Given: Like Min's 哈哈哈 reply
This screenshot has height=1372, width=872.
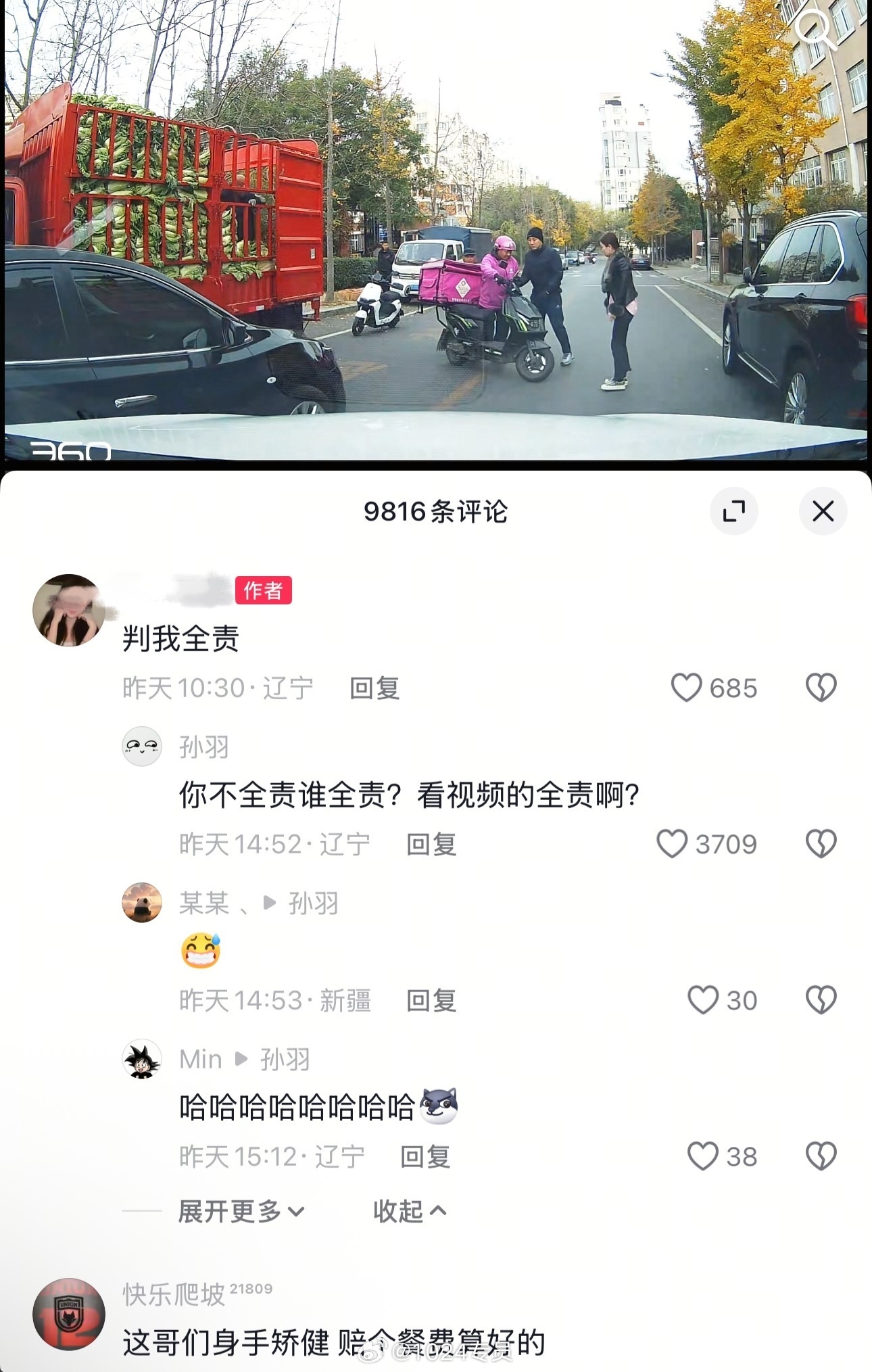Looking at the screenshot, I should click(702, 1156).
